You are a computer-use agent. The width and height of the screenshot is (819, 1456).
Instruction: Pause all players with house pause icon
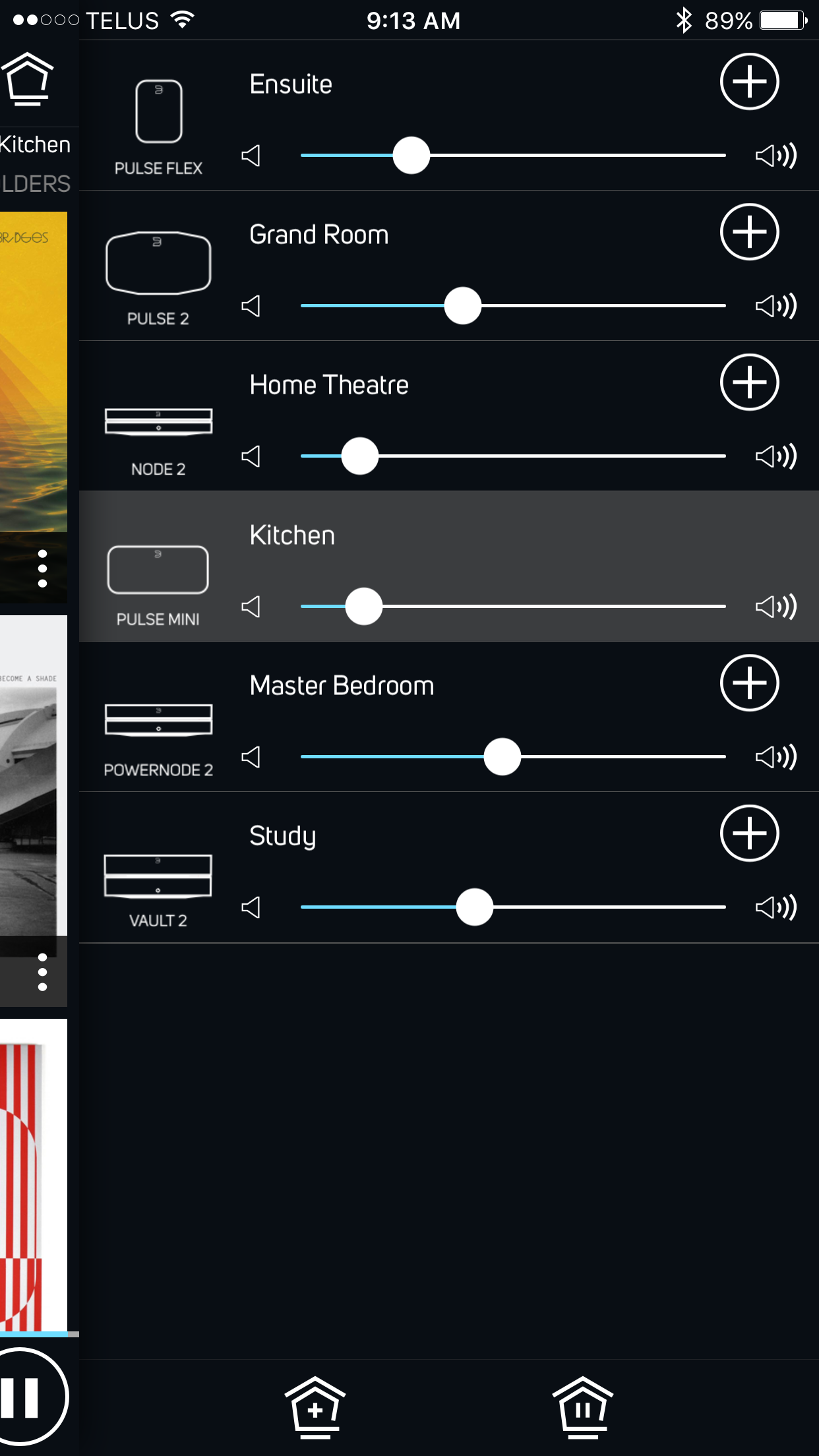pyautogui.click(x=582, y=1407)
